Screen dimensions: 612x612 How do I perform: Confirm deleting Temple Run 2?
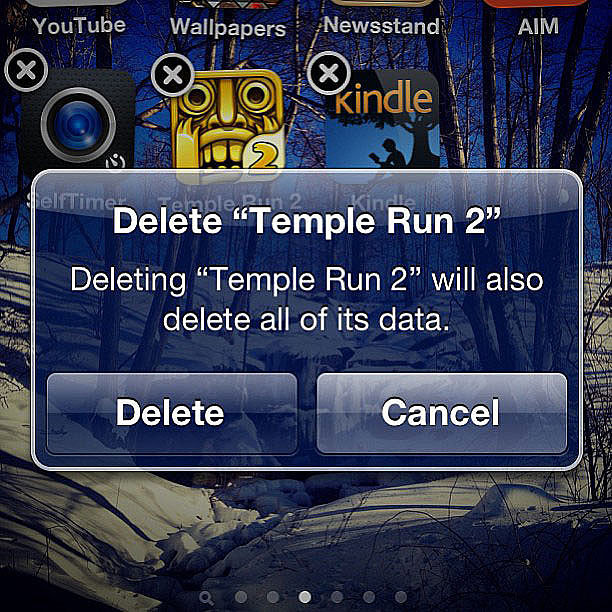[x=172, y=413]
